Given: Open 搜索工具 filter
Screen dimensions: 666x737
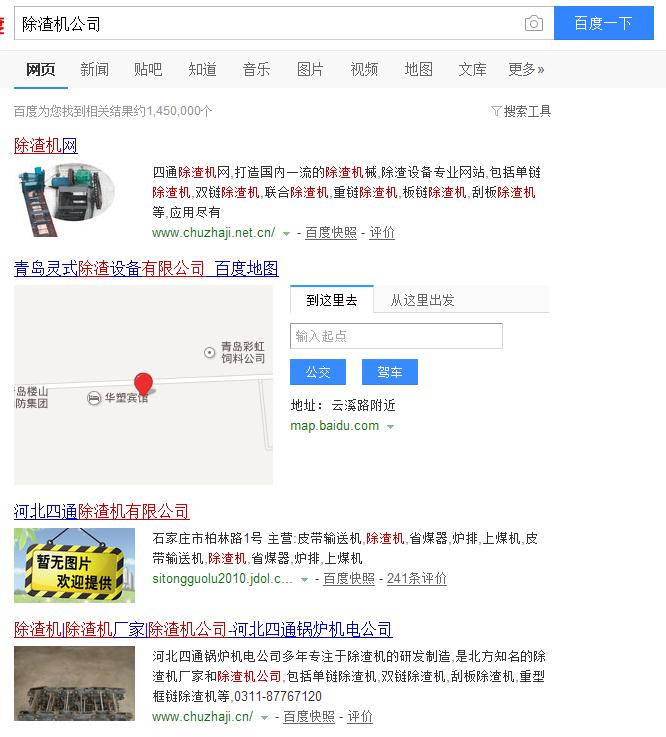Looking at the screenshot, I should click(x=521, y=111).
